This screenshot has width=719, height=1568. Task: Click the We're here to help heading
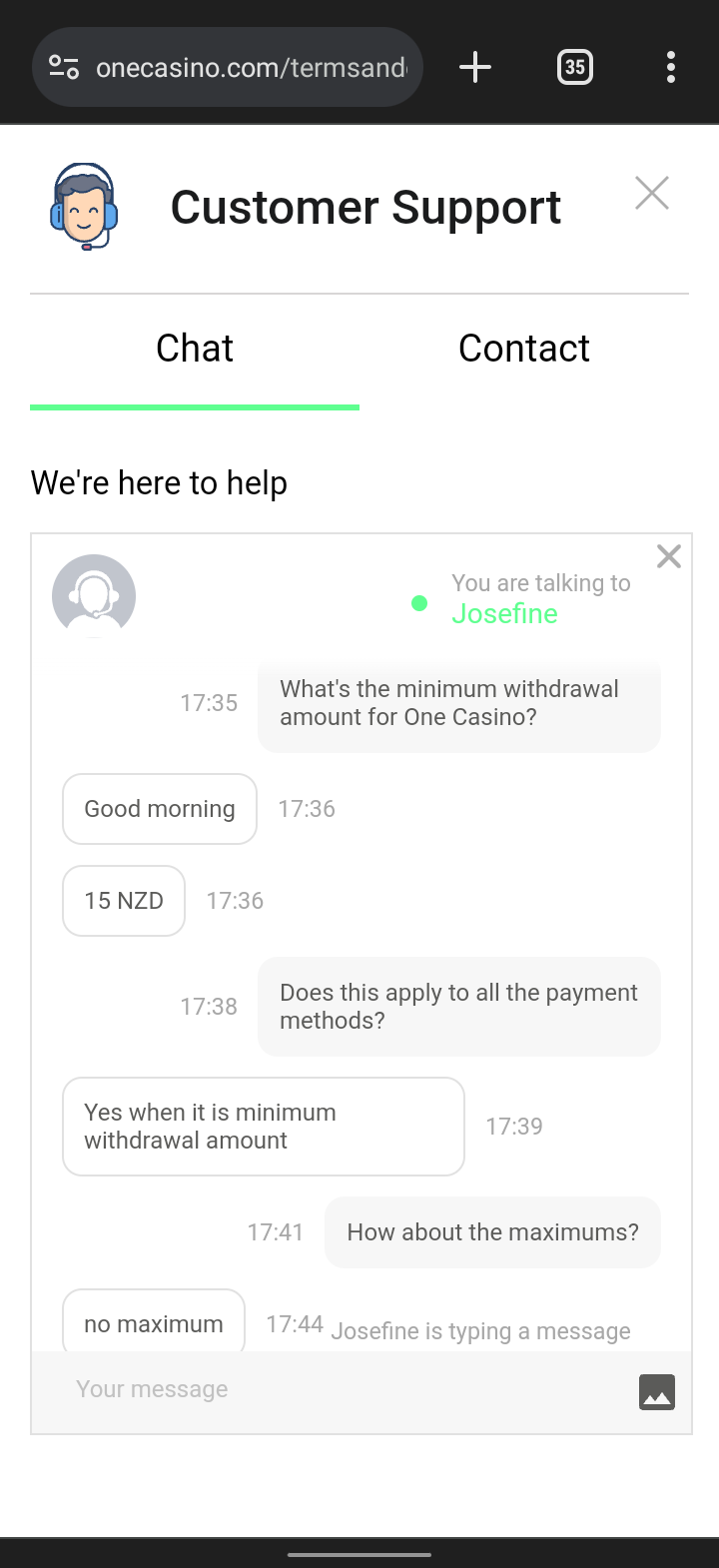[x=158, y=482]
